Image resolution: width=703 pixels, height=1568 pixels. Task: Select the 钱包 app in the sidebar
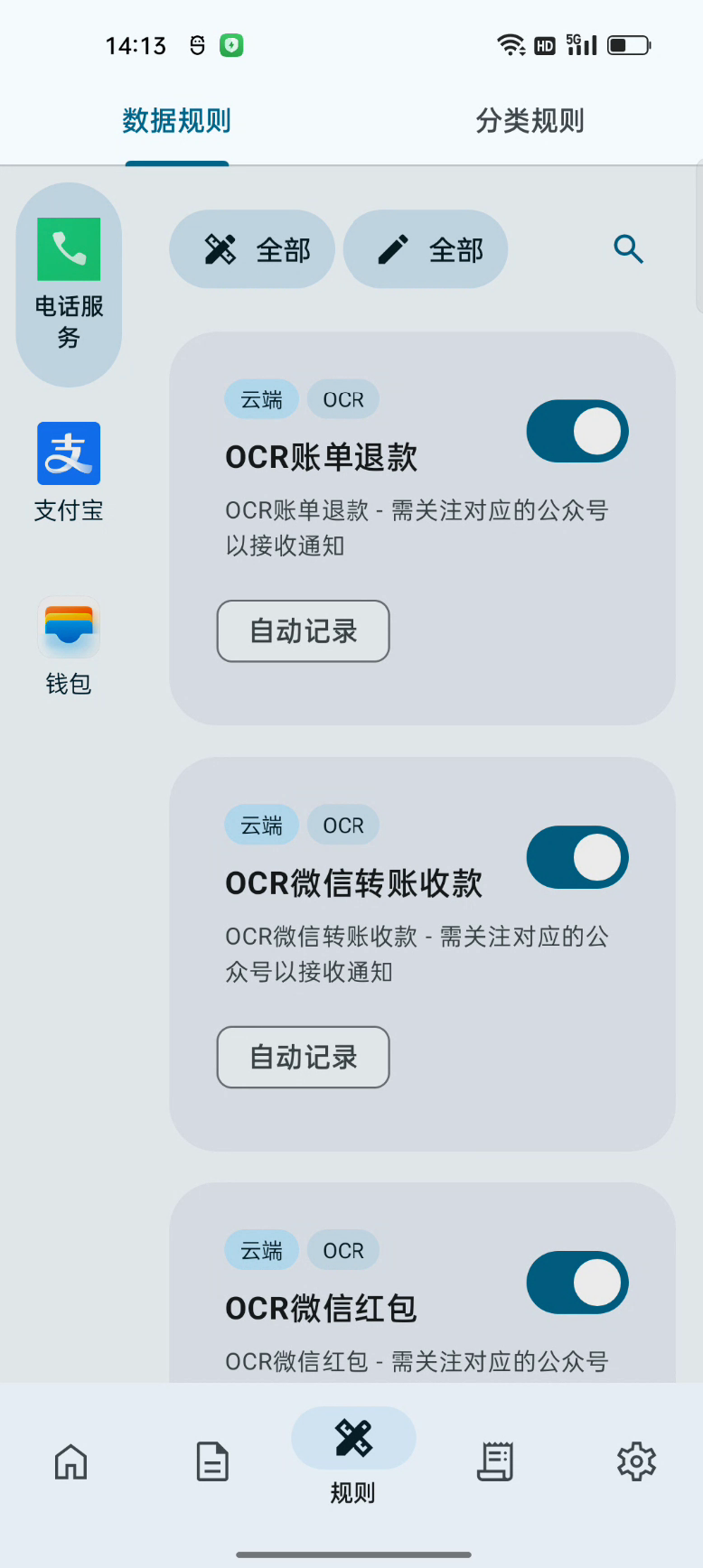point(69,646)
